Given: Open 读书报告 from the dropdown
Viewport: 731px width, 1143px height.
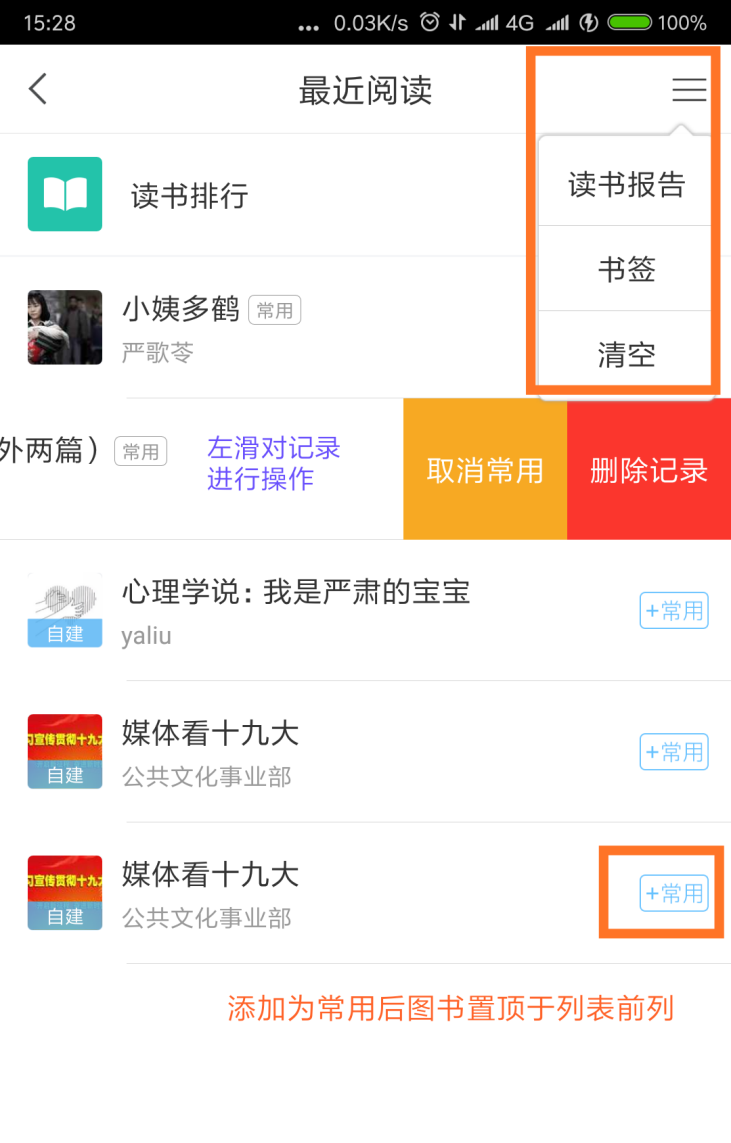Looking at the screenshot, I should tap(626, 185).
